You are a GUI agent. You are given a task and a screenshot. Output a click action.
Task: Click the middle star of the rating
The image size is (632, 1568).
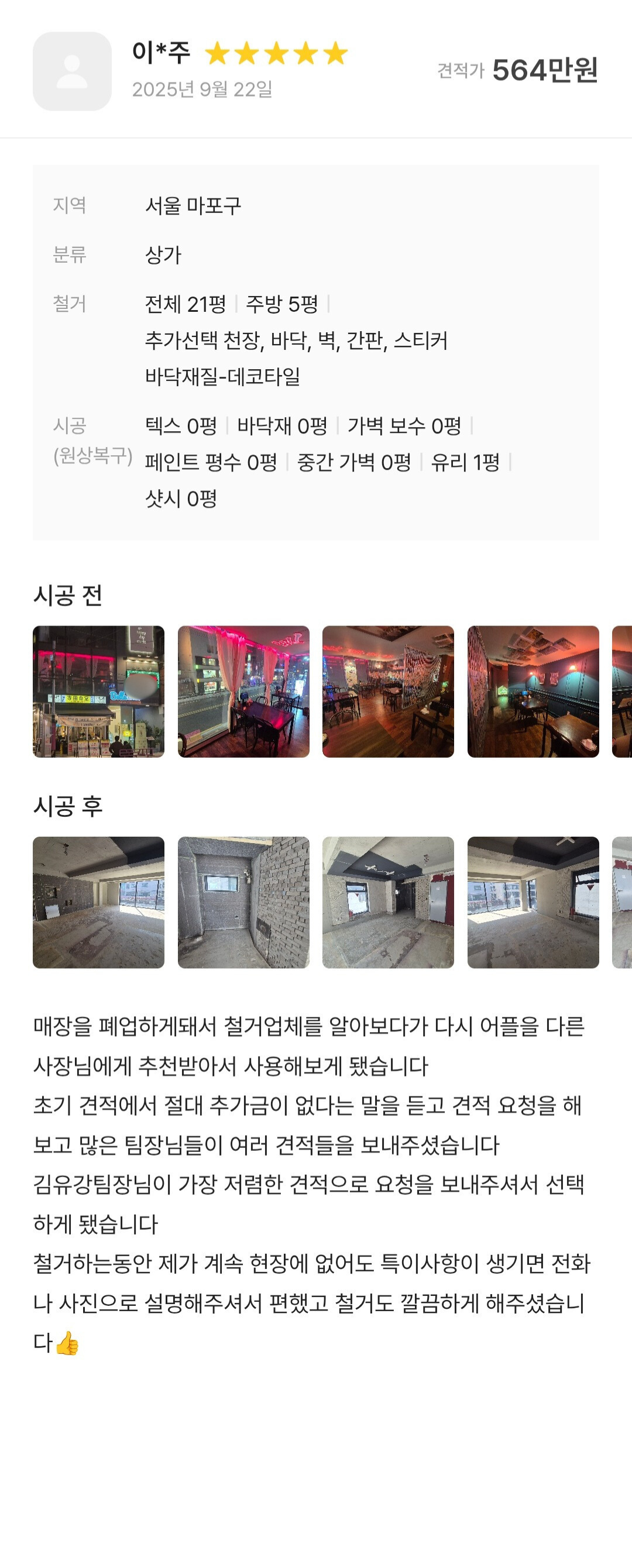click(277, 55)
